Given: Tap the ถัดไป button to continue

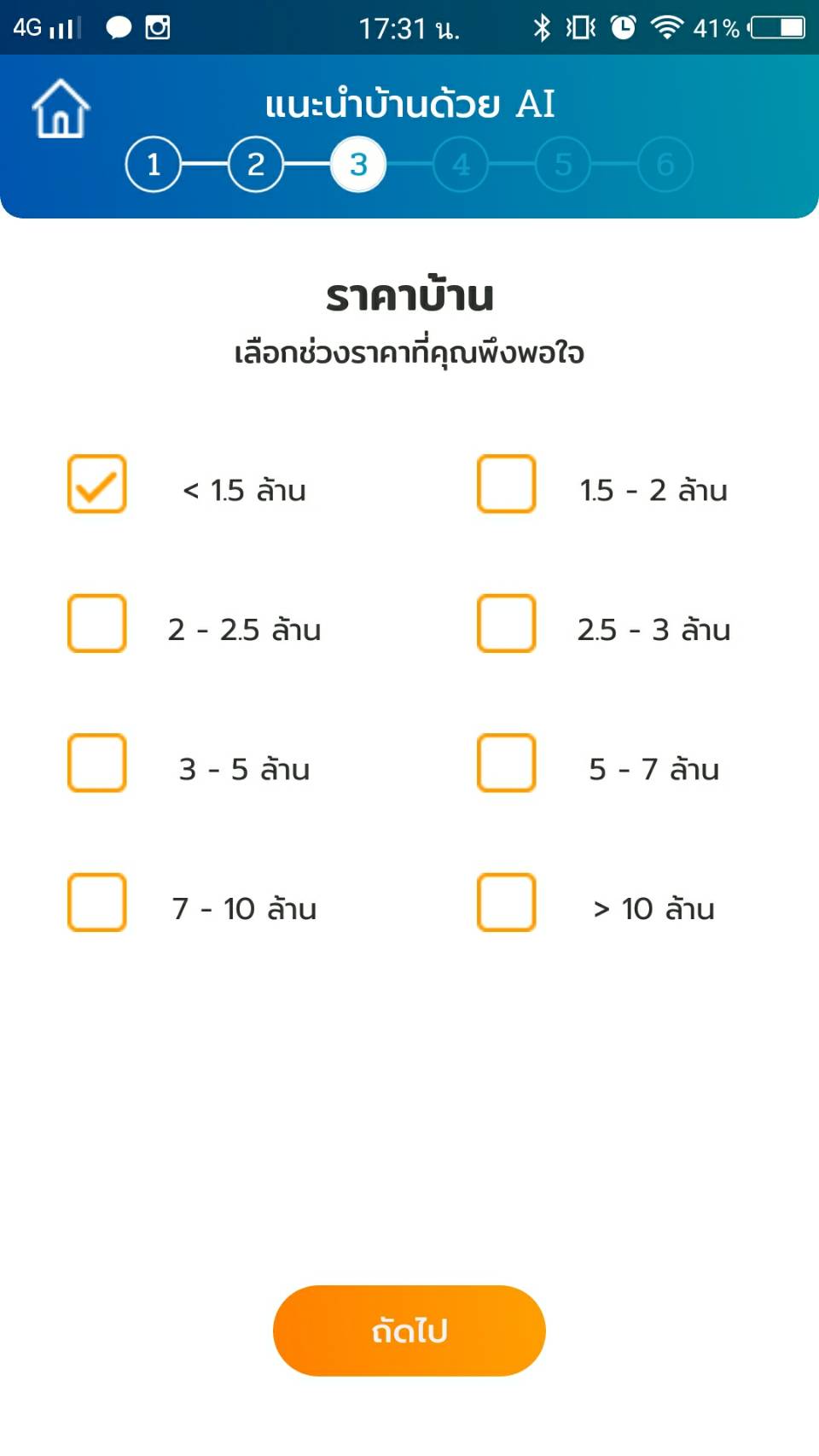Looking at the screenshot, I should (409, 1331).
